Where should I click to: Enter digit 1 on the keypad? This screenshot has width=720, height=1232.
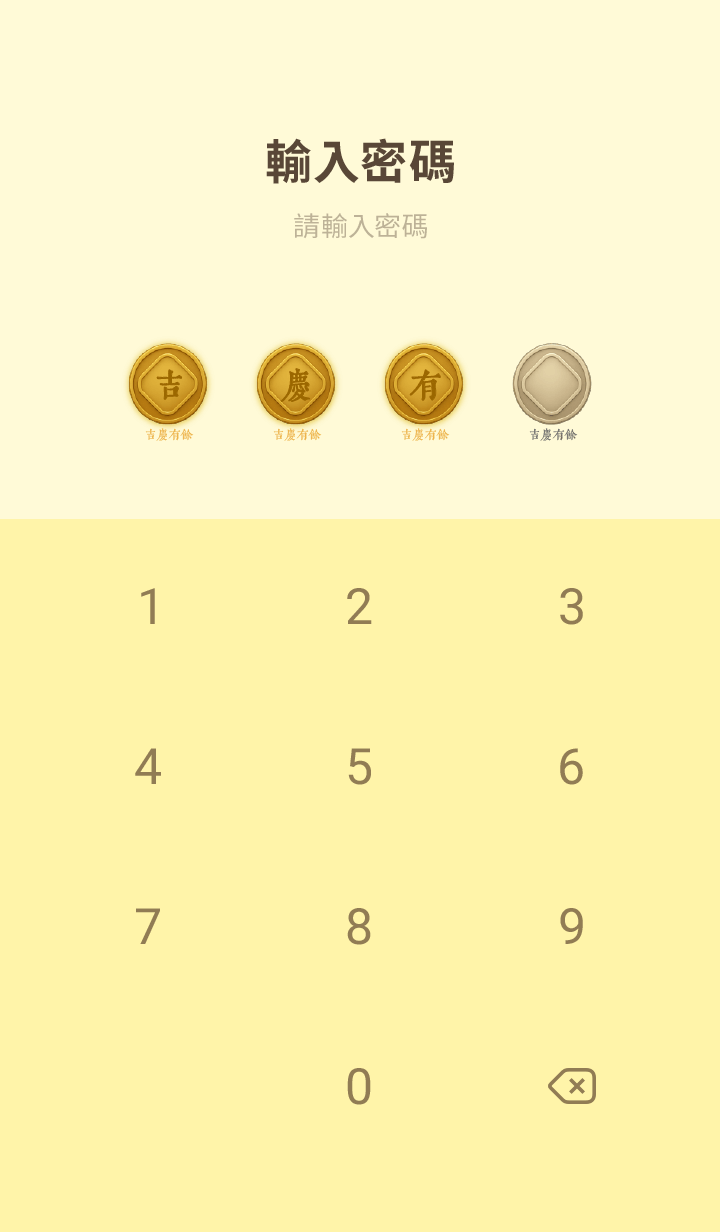[x=149, y=607]
